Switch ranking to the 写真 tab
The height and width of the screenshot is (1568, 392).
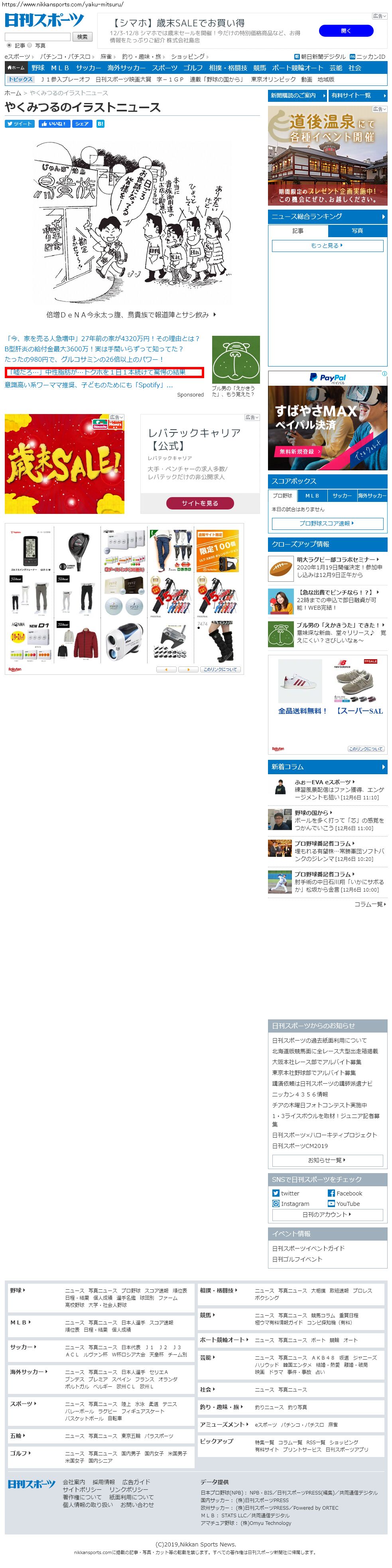click(357, 231)
